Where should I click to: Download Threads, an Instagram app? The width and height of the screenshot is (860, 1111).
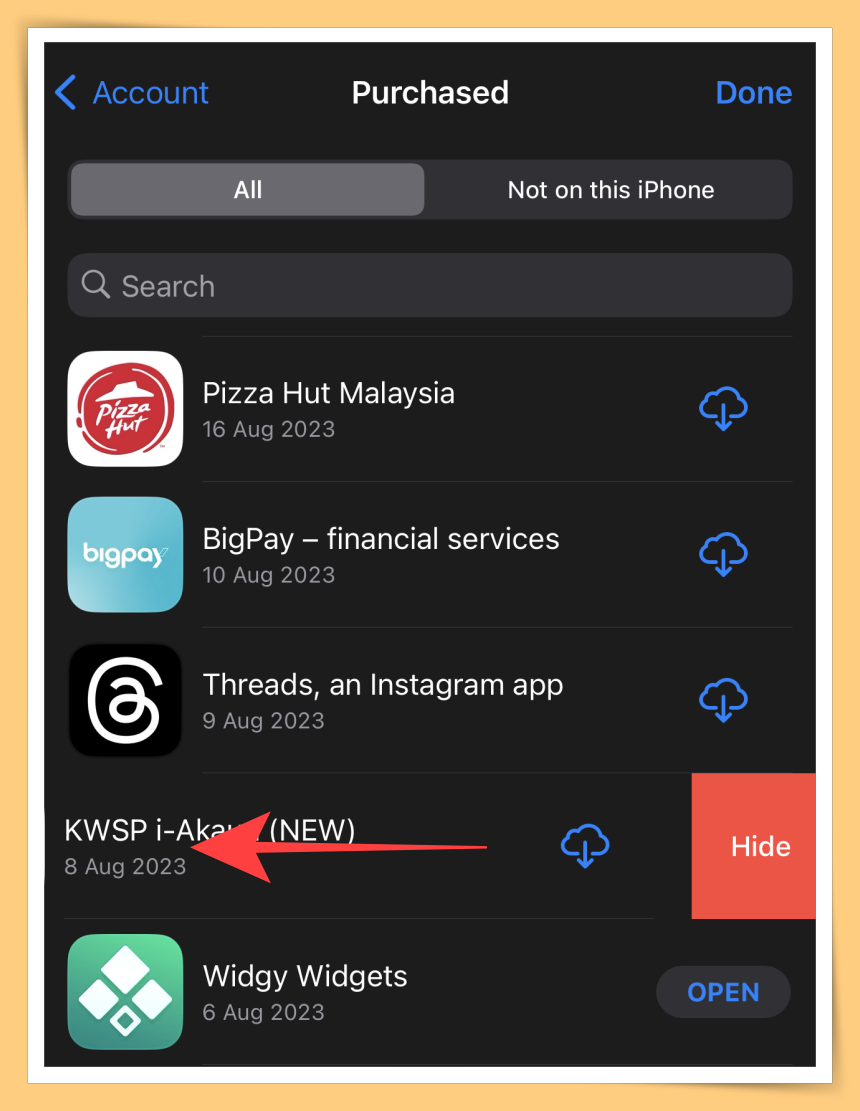tap(723, 700)
